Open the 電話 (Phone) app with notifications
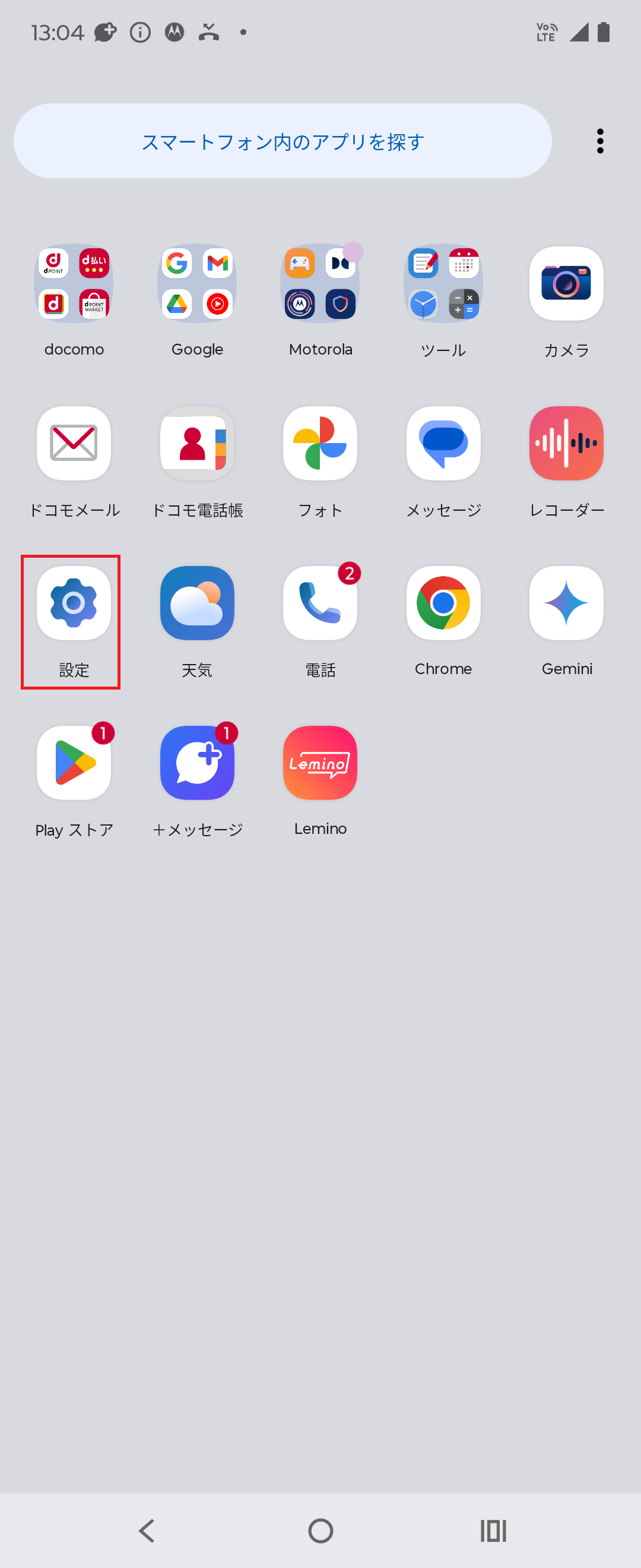 tap(320, 603)
